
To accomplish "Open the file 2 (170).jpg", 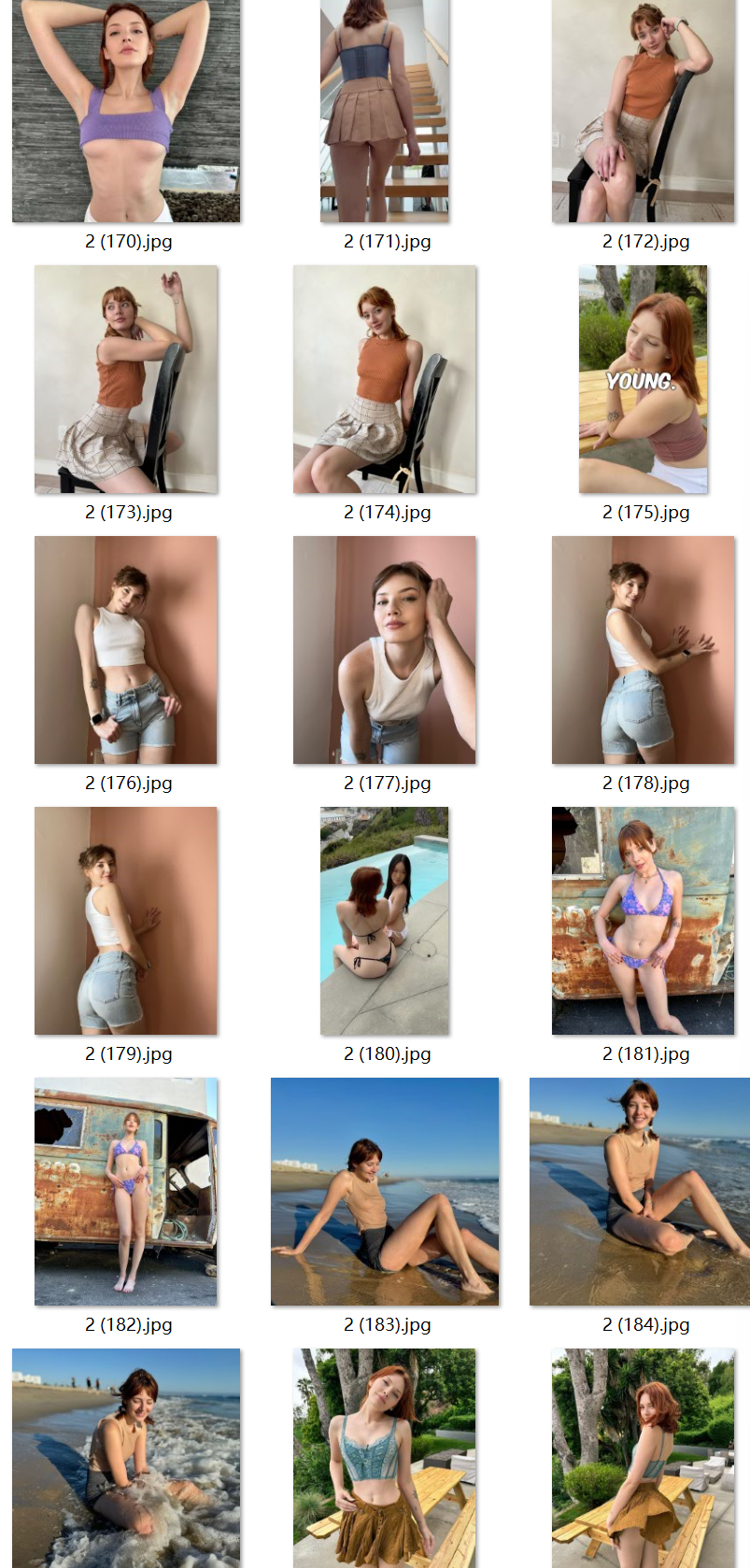I will (126, 110).
